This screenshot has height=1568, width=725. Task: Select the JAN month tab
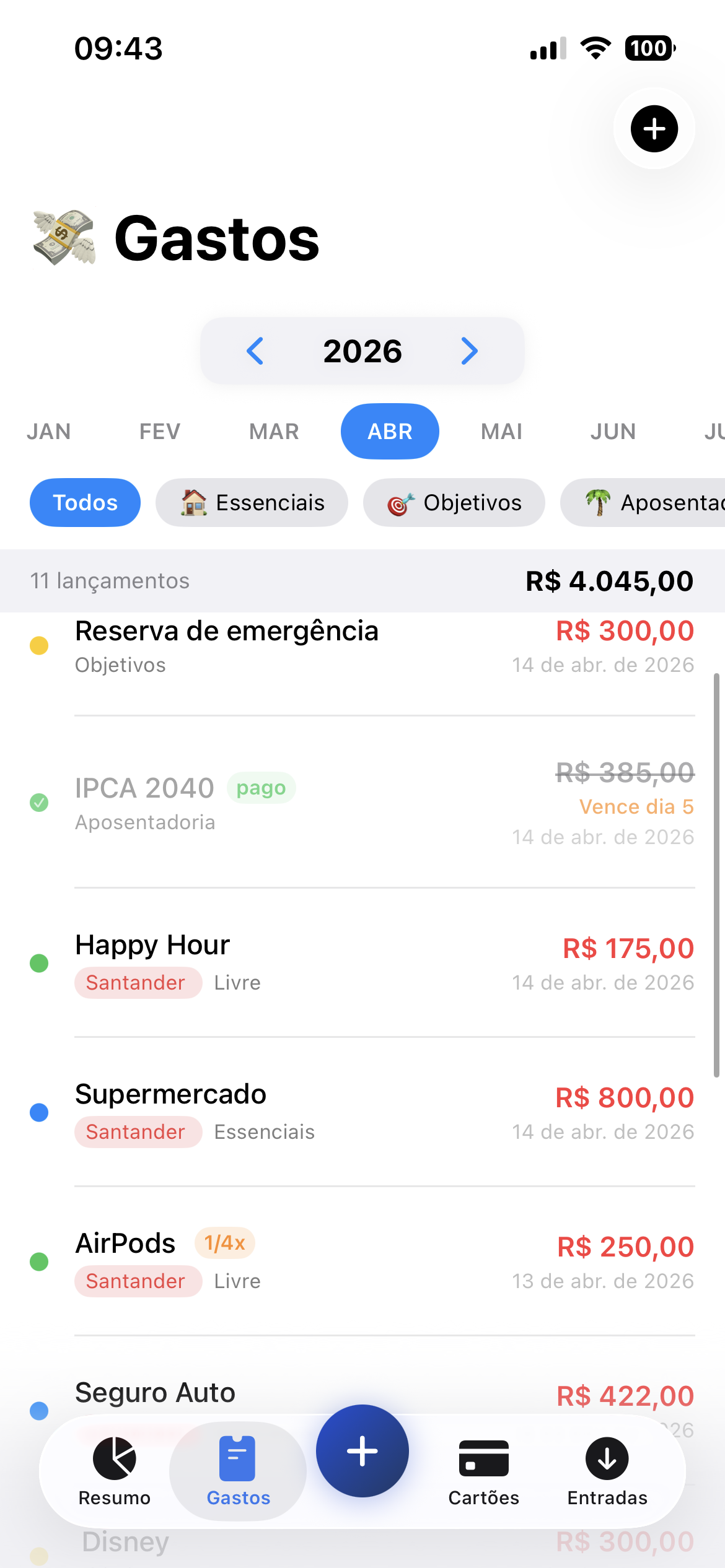[49, 432]
